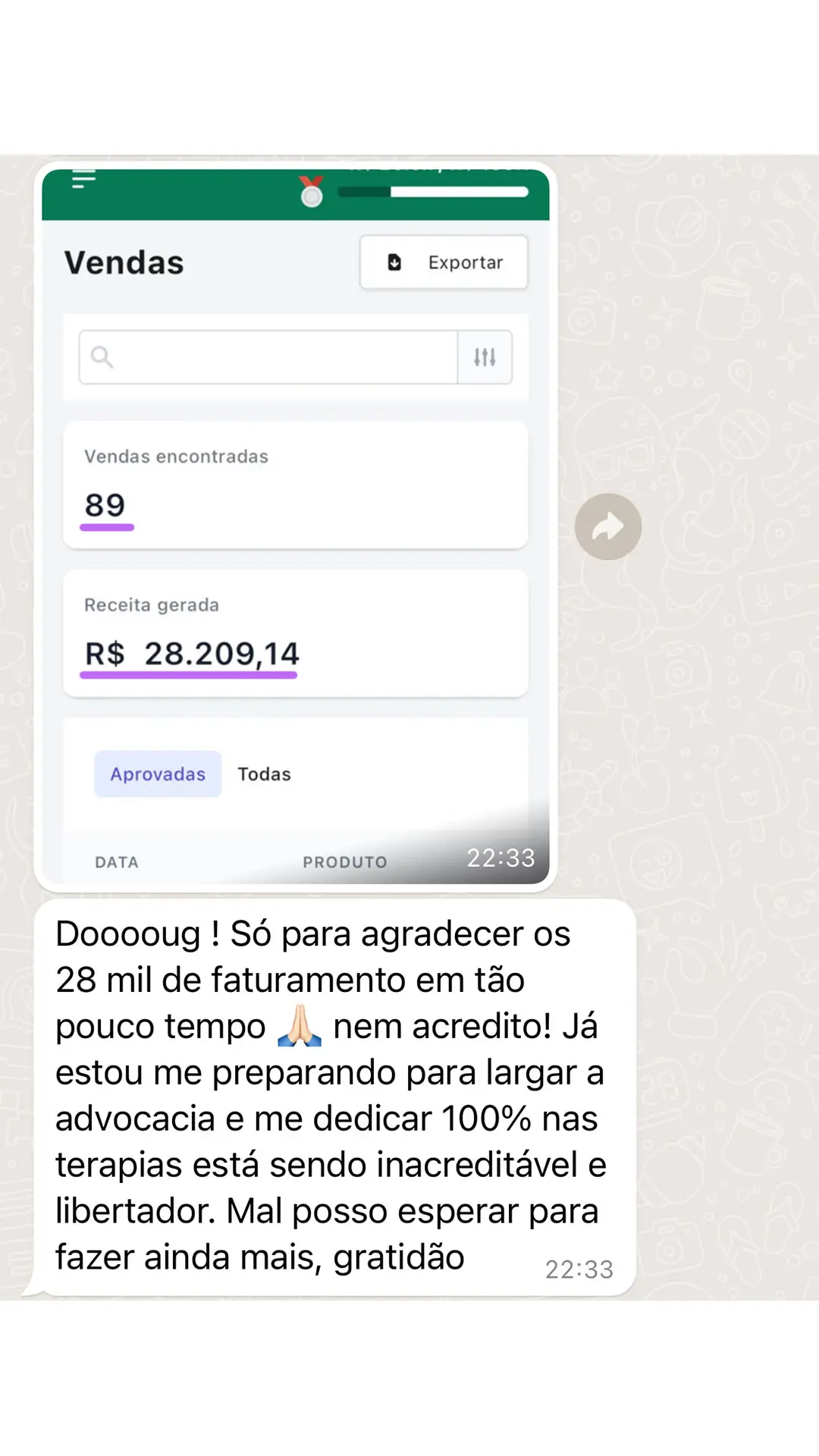Select the PRODUTO column header
819x1456 pixels.
(x=345, y=861)
